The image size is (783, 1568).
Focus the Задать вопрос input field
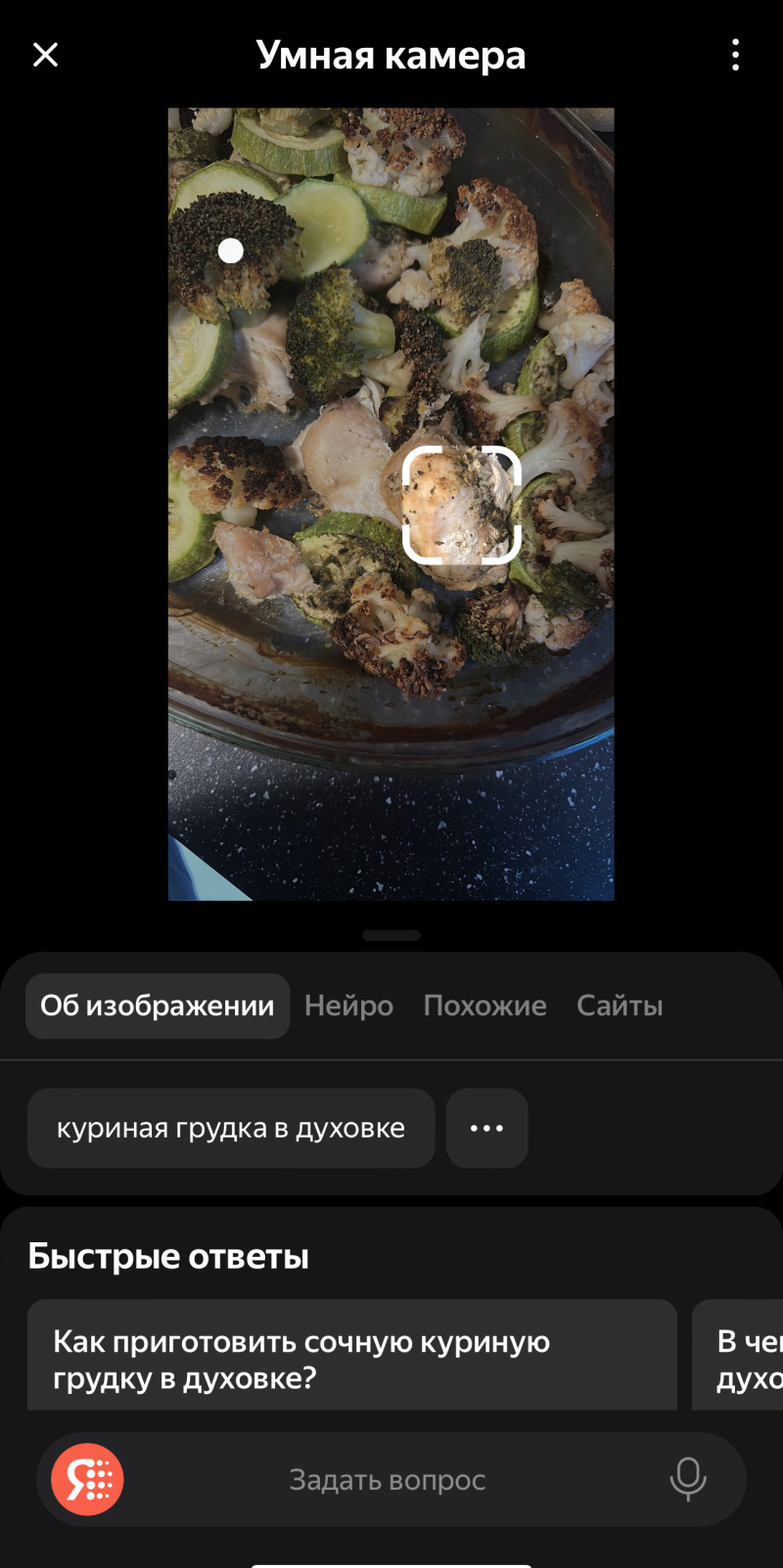pyautogui.click(x=388, y=1480)
